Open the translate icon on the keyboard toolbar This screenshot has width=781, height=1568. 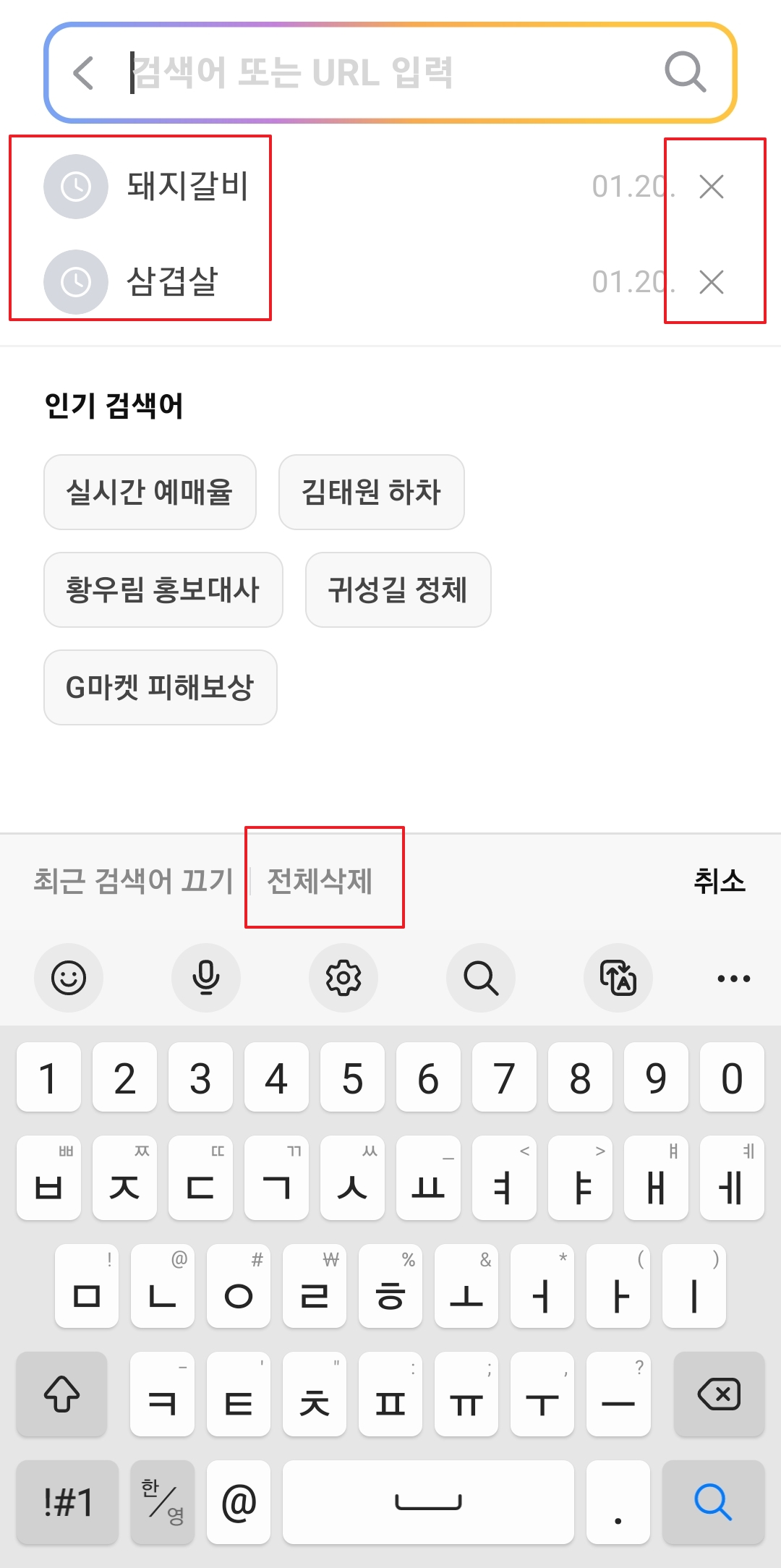click(x=618, y=978)
